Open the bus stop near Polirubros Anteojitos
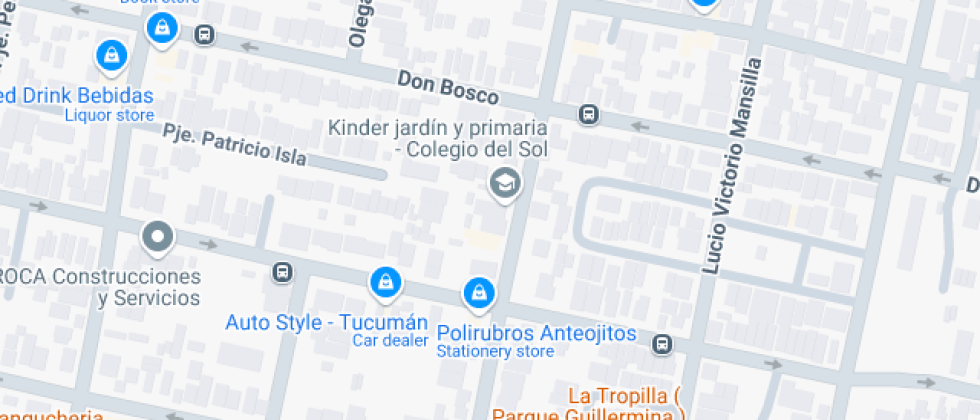The image size is (980, 420). (661, 344)
